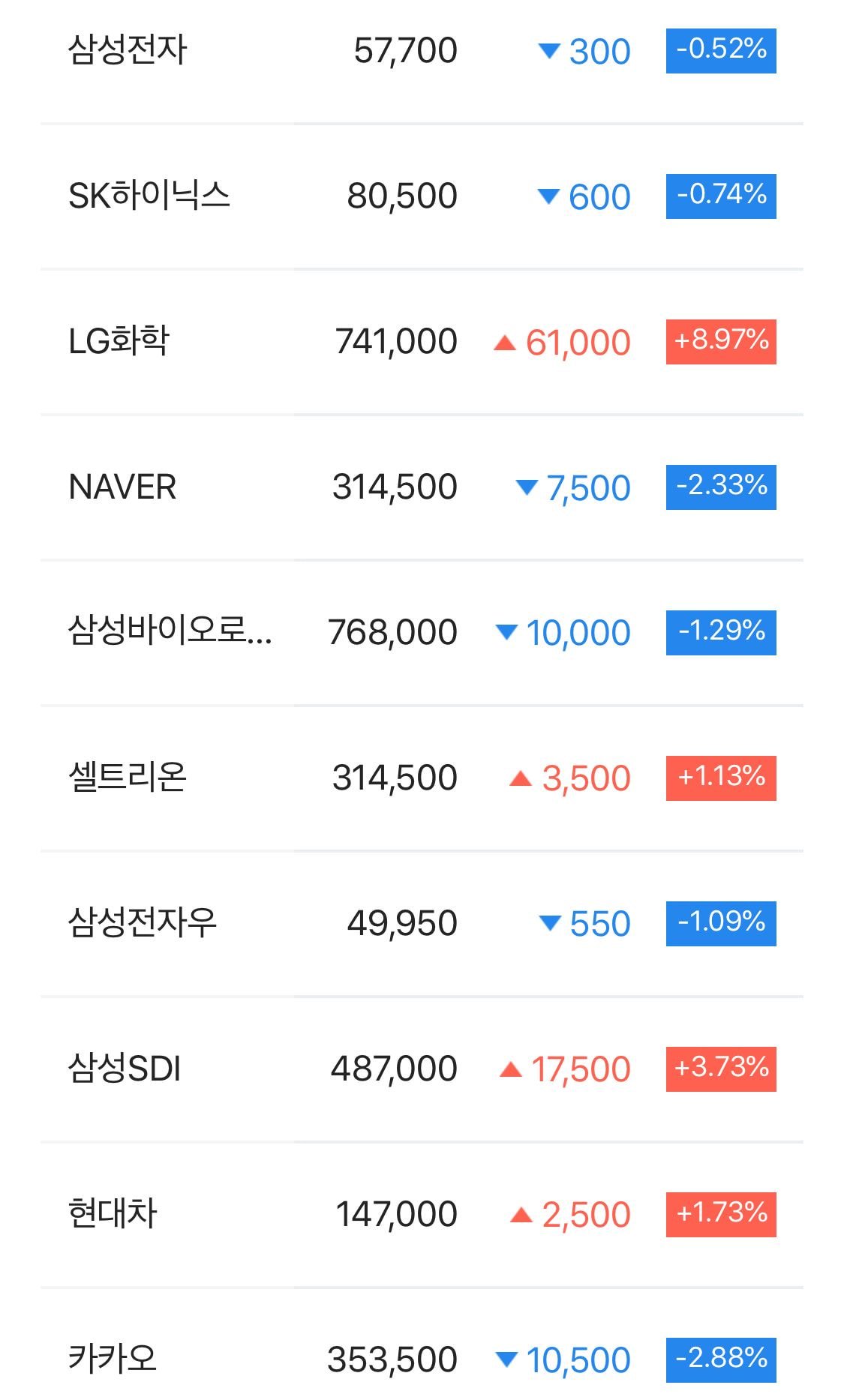The image size is (844, 1400).
Task: Select SK하이닉스 from the stock list
Action: pyautogui.click(x=149, y=196)
